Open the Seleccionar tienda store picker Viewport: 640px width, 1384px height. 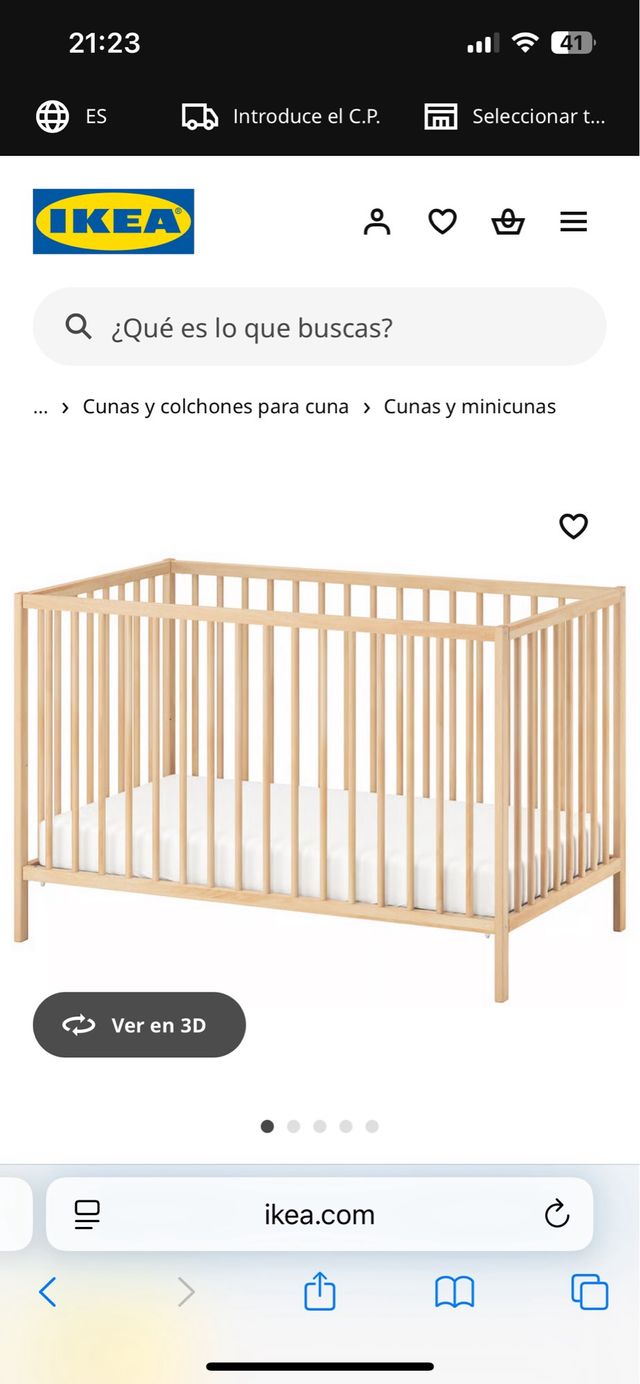(515, 117)
